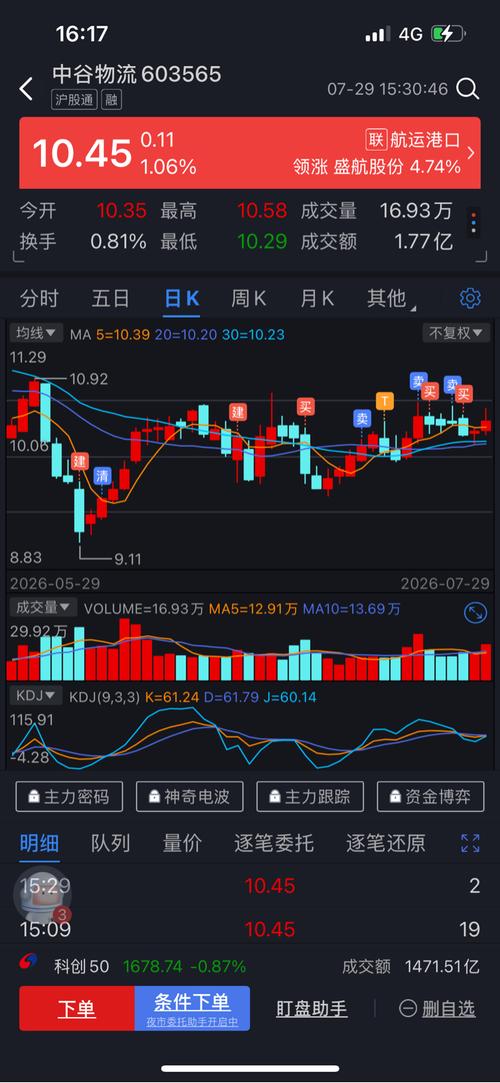Viewport: 500px width, 1083px height.
Task: Open chart settings gear icon
Action: click(x=470, y=298)
